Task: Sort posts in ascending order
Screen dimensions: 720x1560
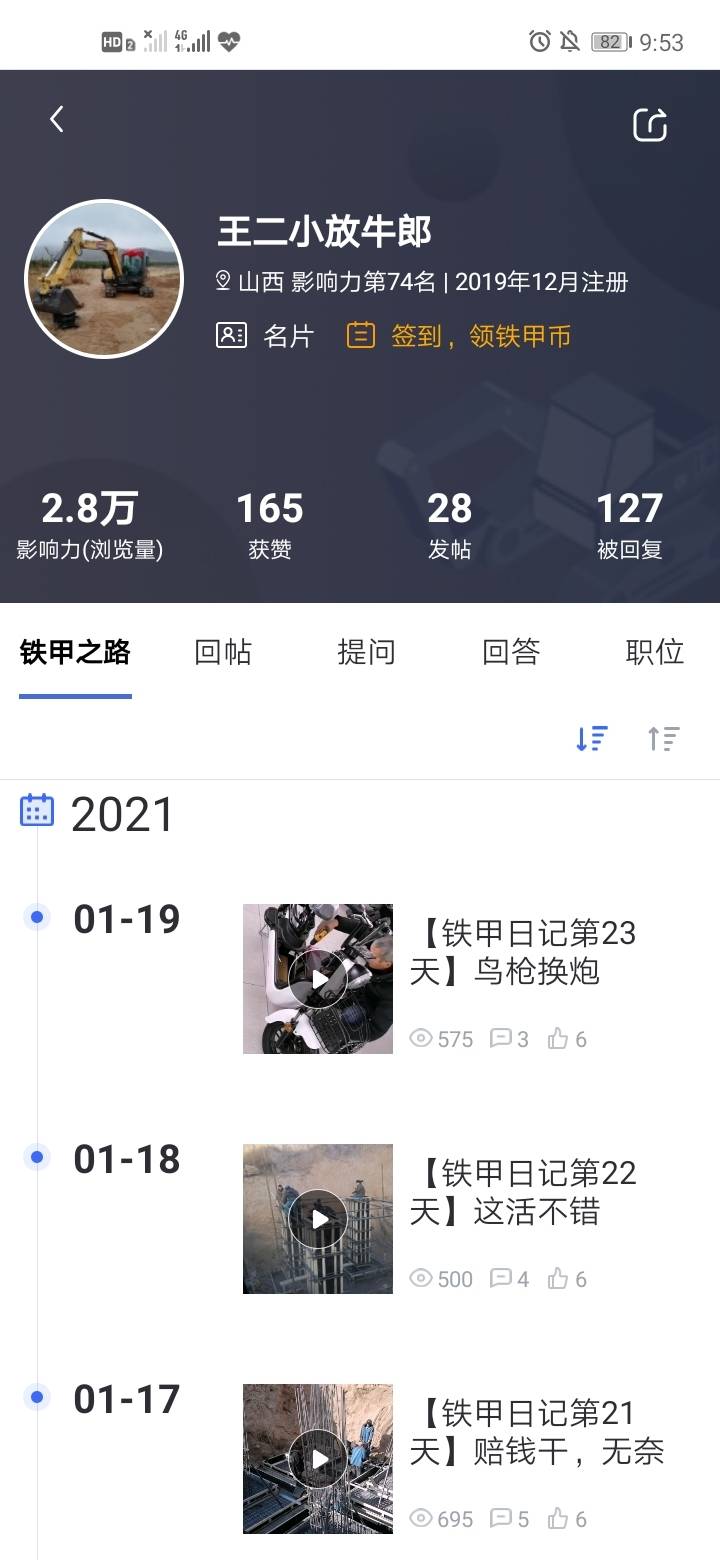Action: [x=663, y=739]
